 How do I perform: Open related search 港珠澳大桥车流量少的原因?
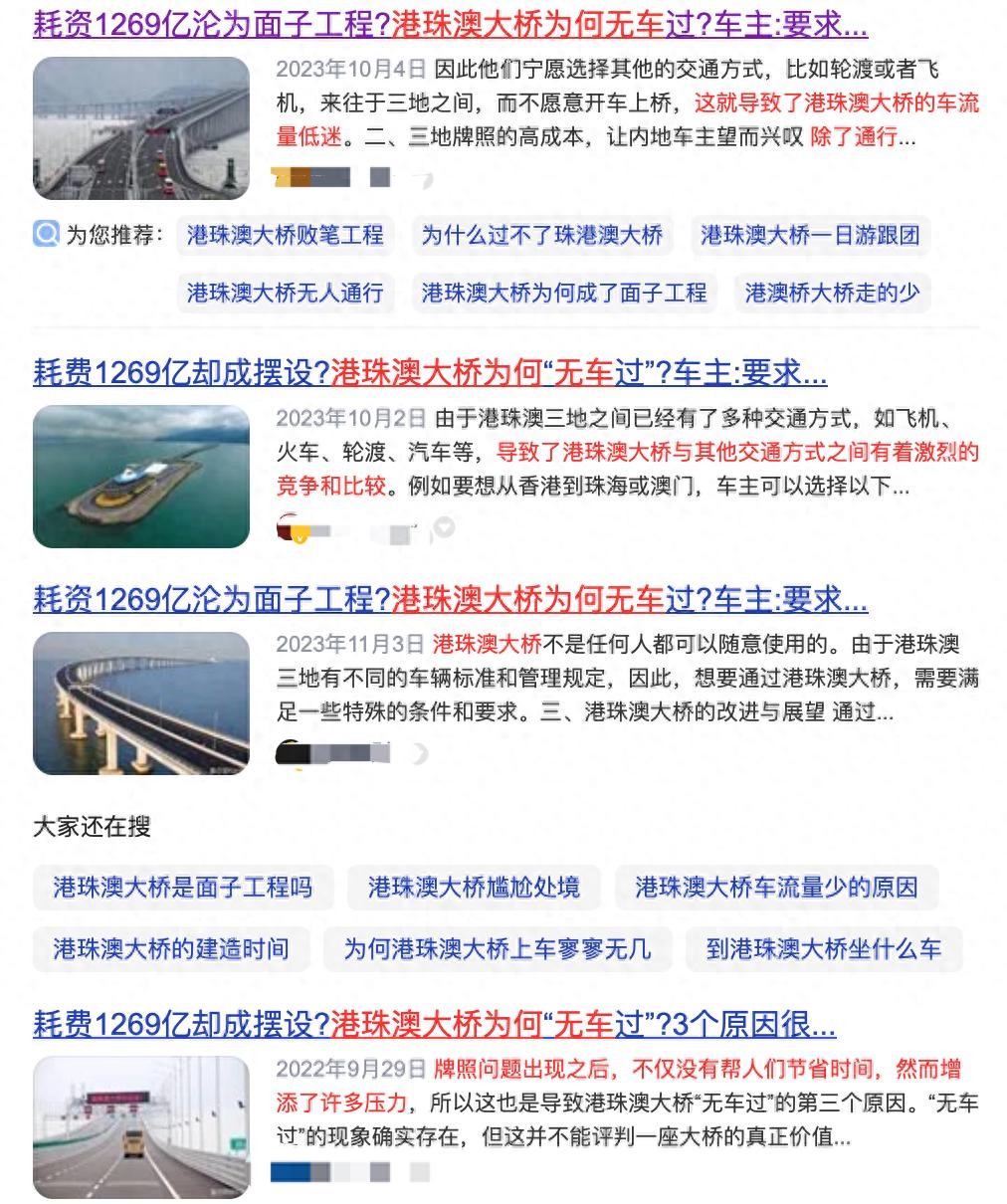click(x=776, y=888)
